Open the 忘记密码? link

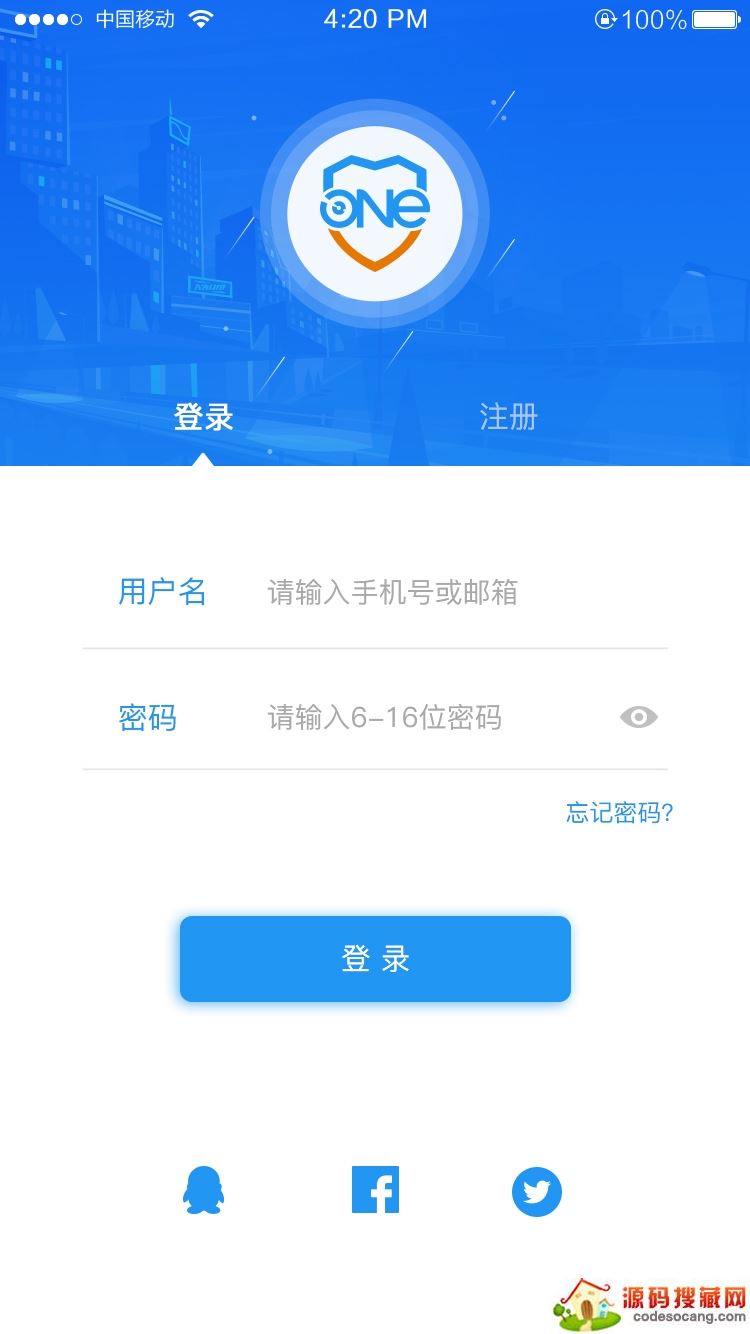click(x=619, y=812)
